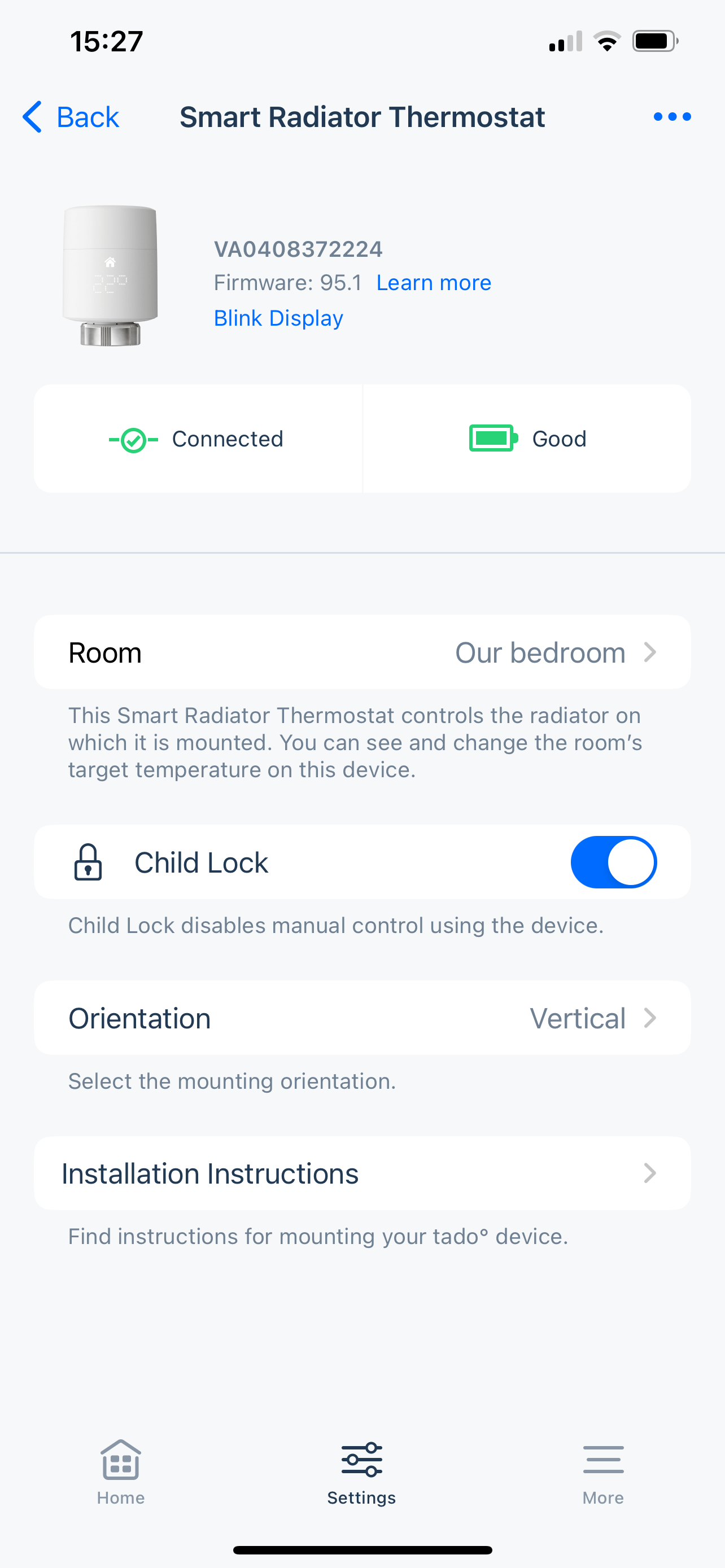
Task: Open the three-dot options menu
Action: click(672, 116)
